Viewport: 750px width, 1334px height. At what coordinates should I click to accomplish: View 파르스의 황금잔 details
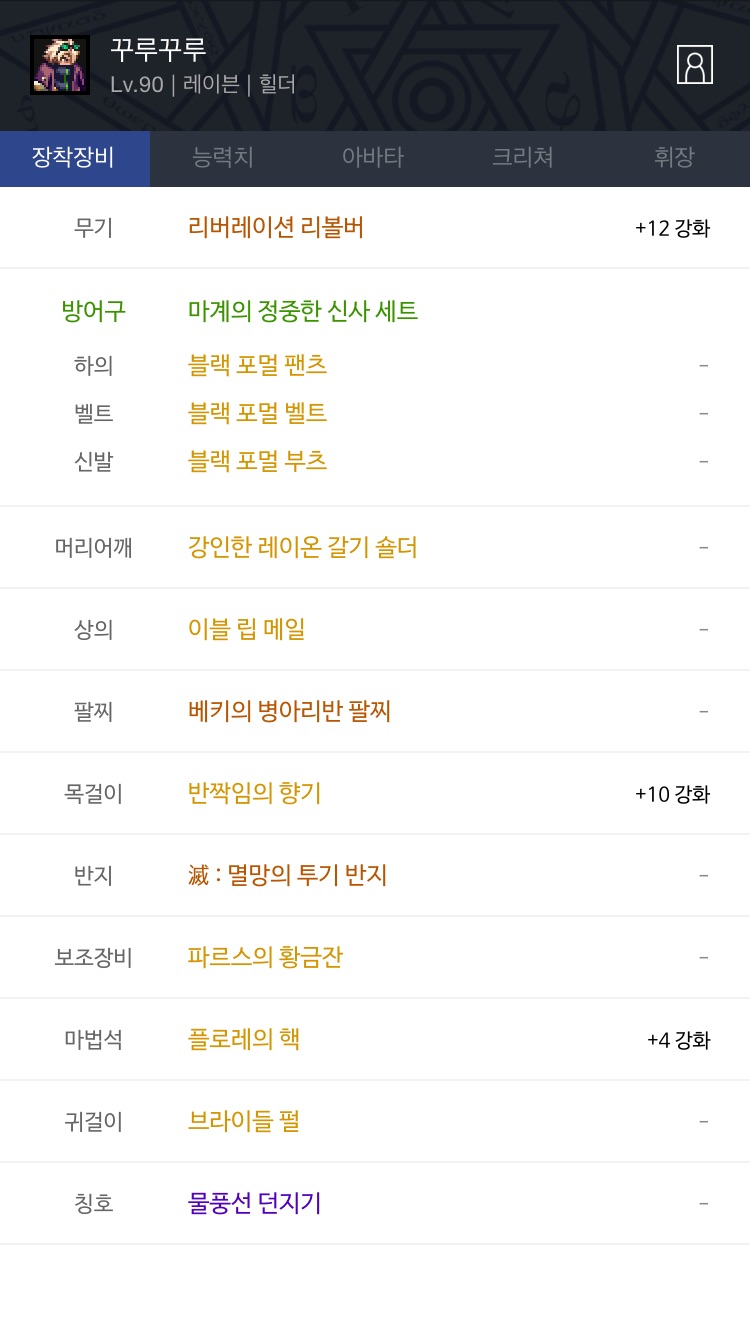pos(266,957)
